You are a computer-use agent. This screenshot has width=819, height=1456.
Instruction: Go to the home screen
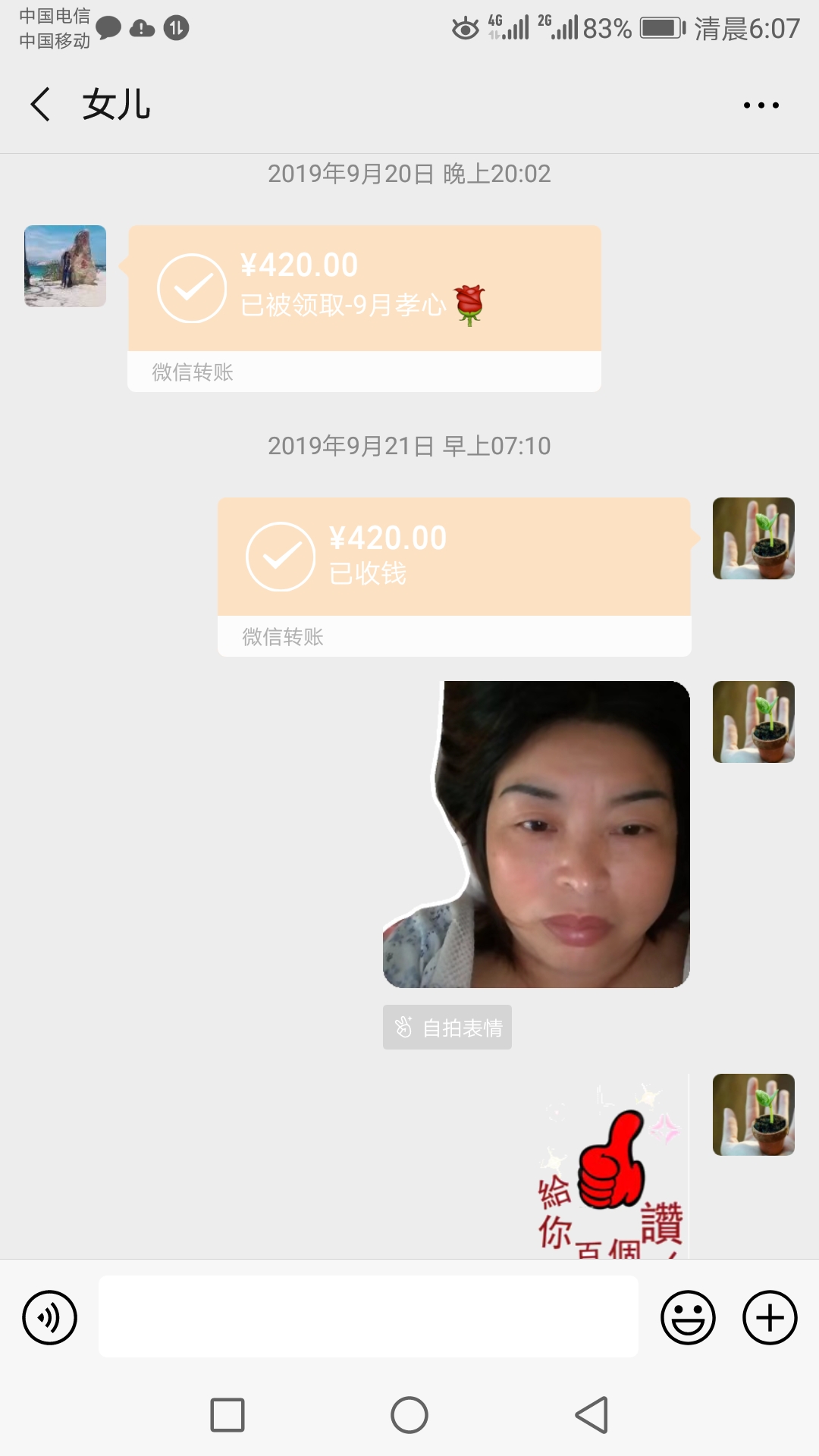(409, 1415)
